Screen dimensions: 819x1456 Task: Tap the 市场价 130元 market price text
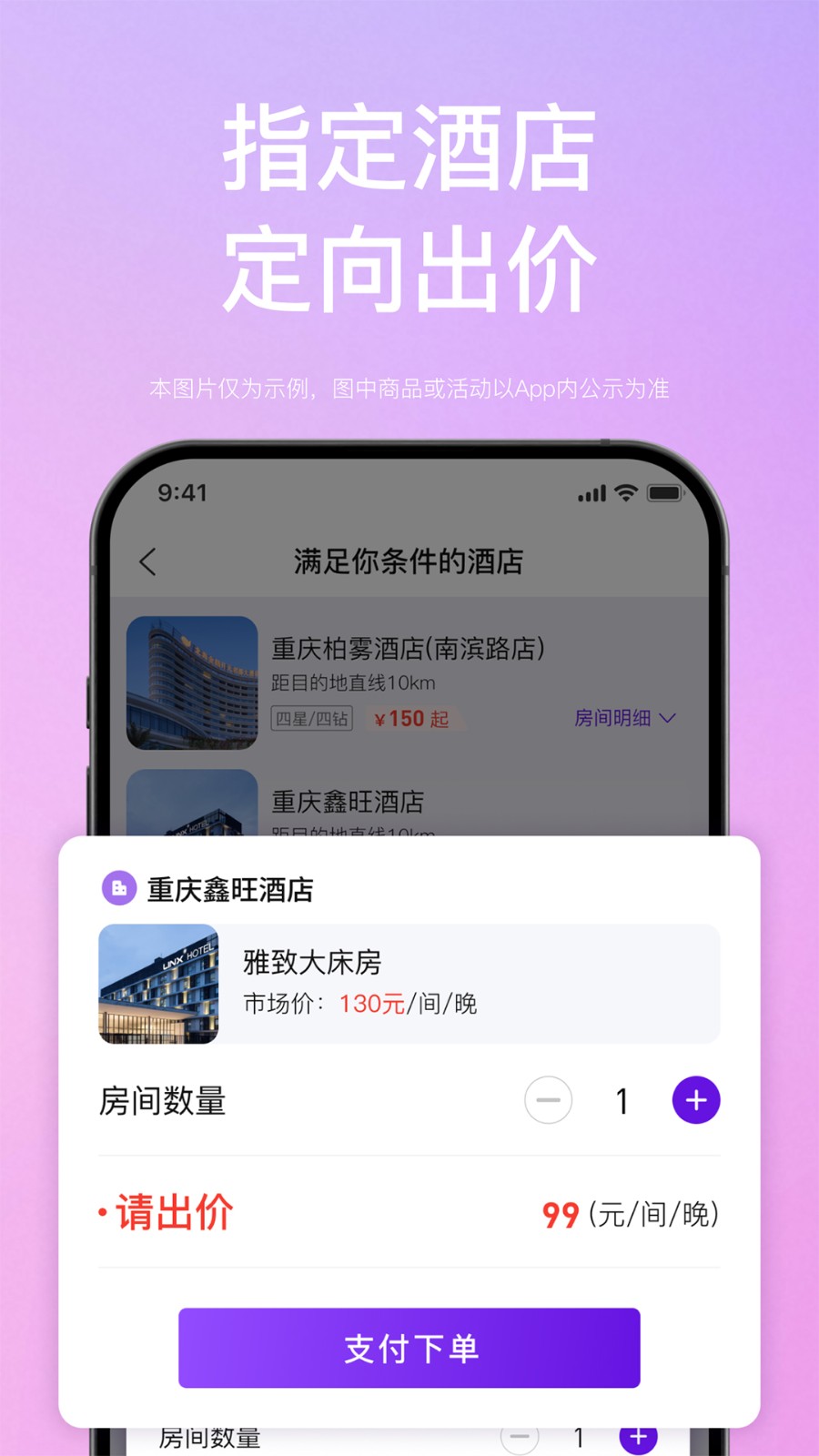click(x=359, y=1004)
